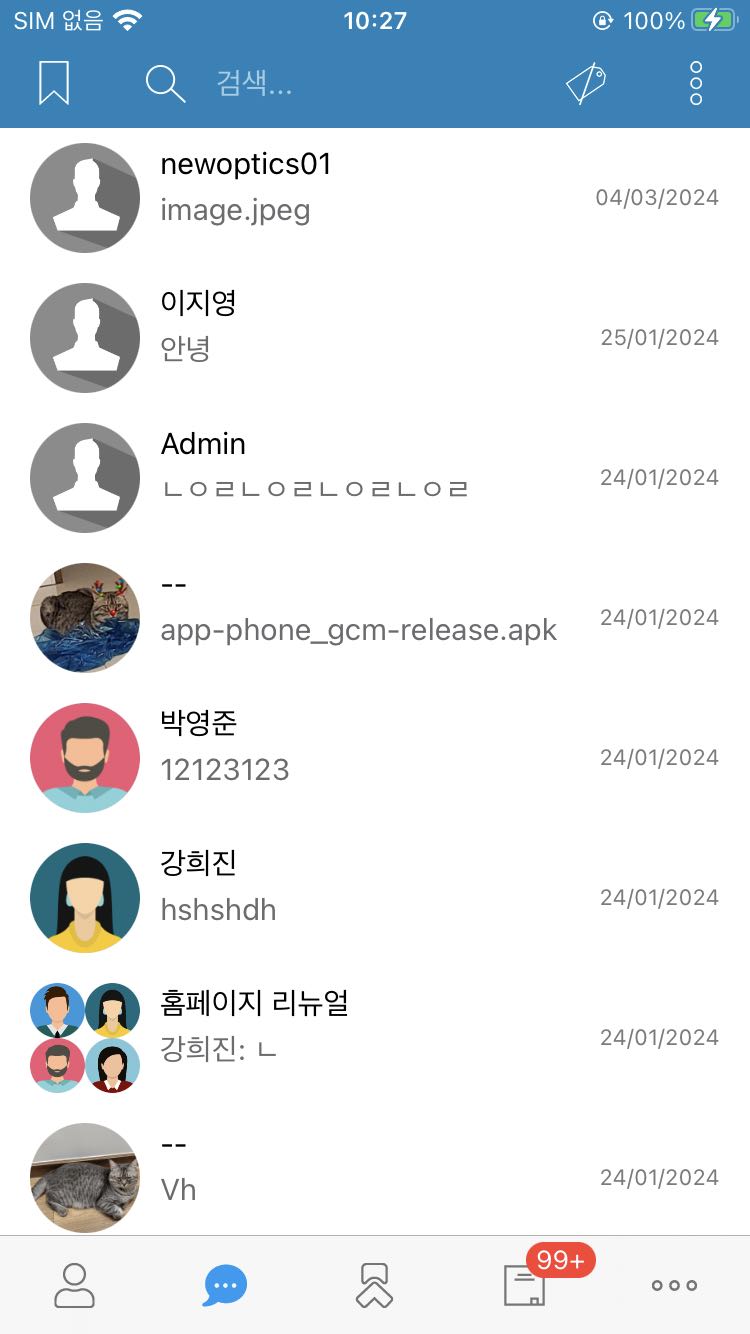This screenshot has width=750, height=1334.
Task: Open the tag icon in the top bar
Action: 586,83
